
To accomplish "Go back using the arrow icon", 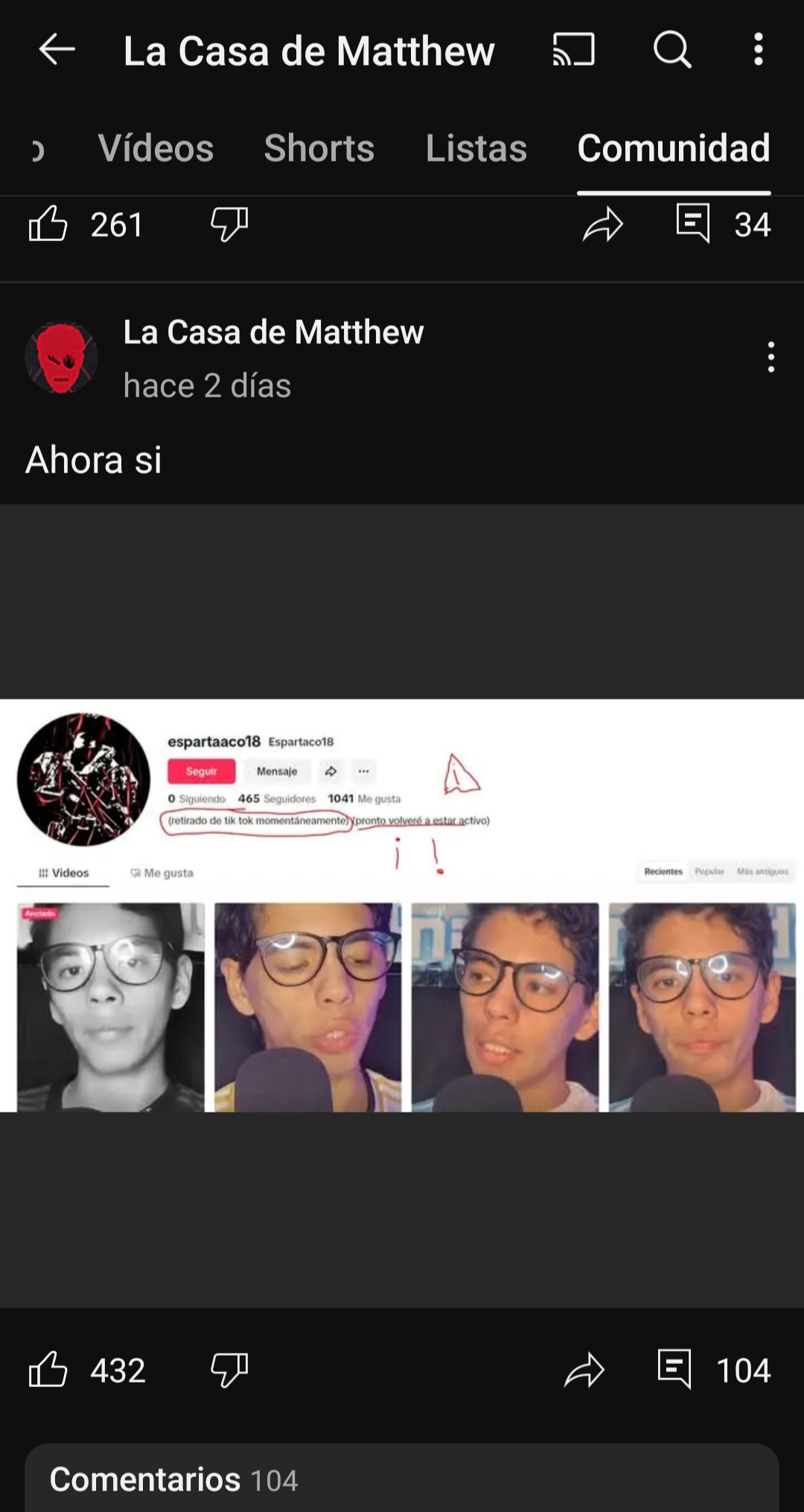I will click(x=57, y=51).
